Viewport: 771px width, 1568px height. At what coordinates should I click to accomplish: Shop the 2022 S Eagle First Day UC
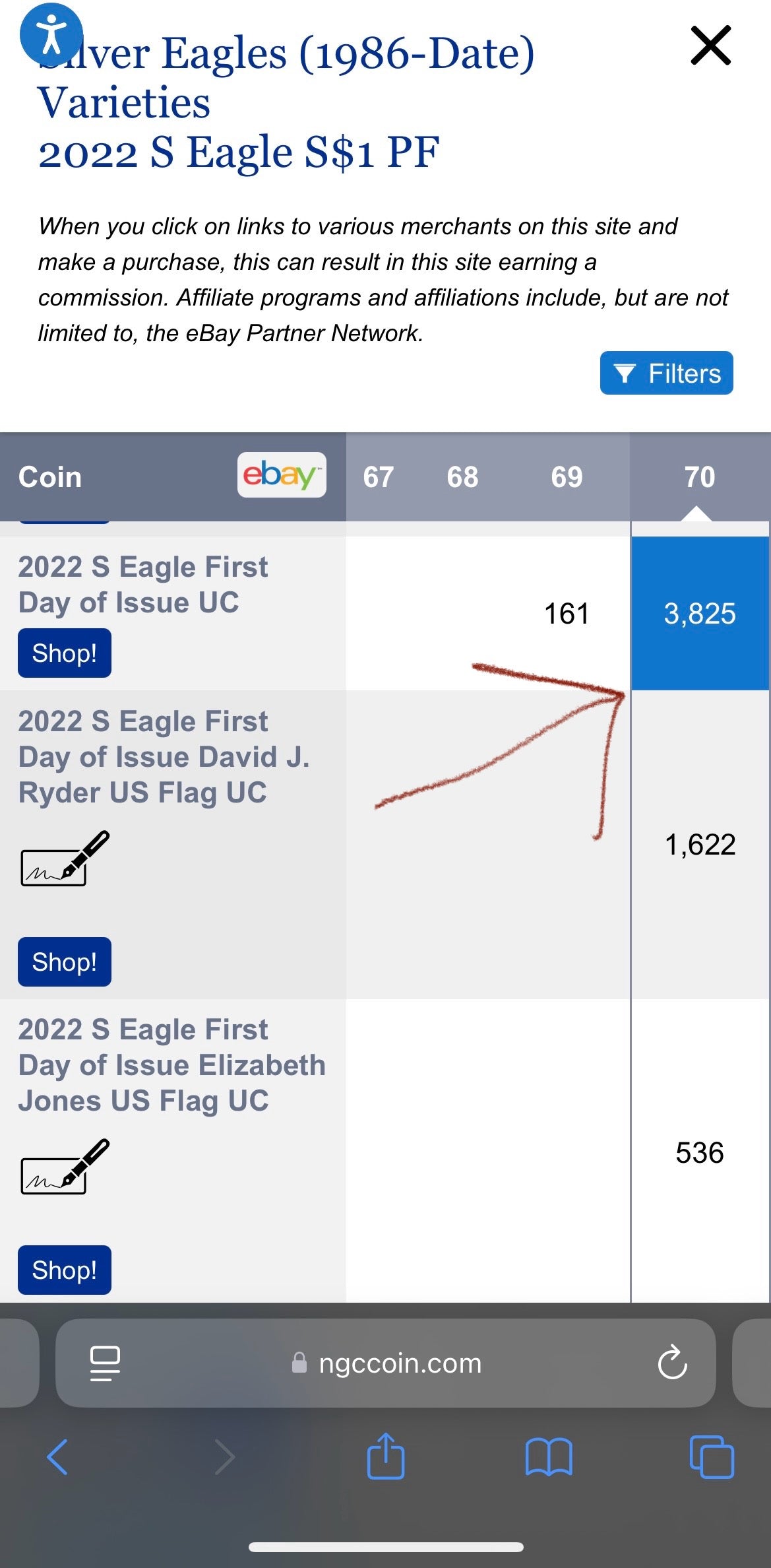64,653
